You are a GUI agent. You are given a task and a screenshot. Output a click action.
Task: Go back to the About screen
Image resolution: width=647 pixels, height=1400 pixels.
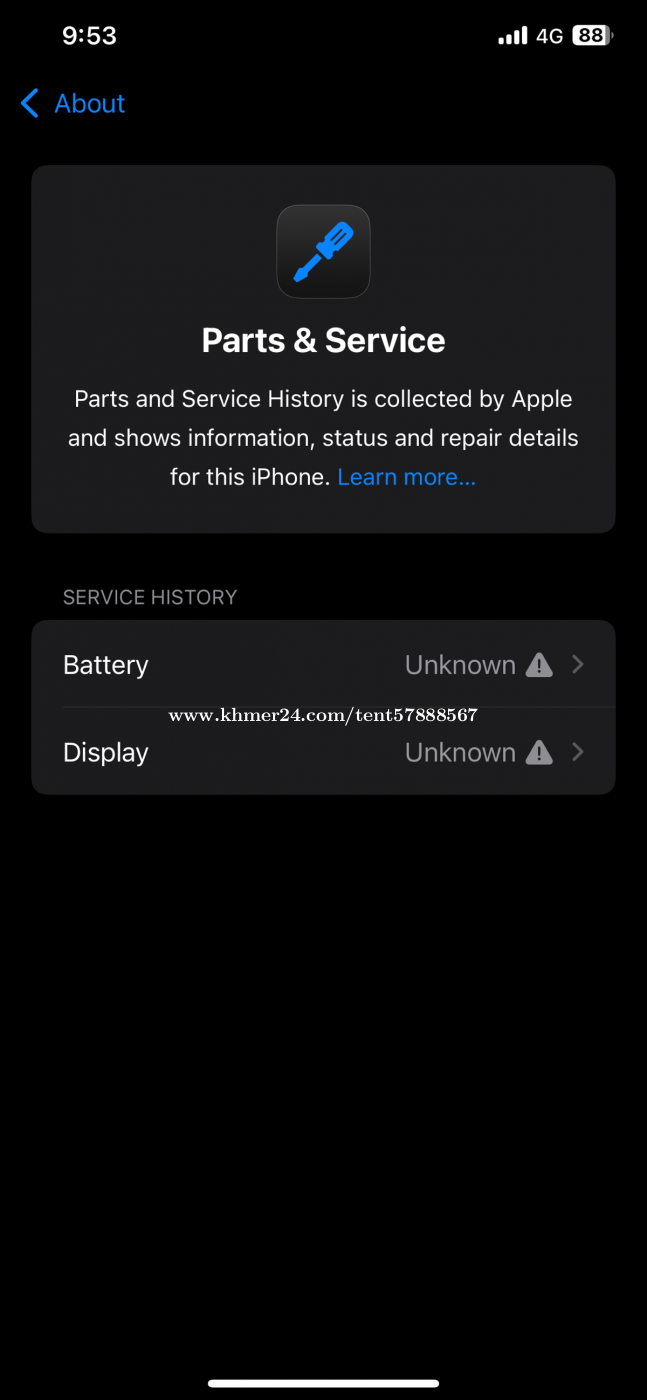pyautogui.click(x=72, y=103)
